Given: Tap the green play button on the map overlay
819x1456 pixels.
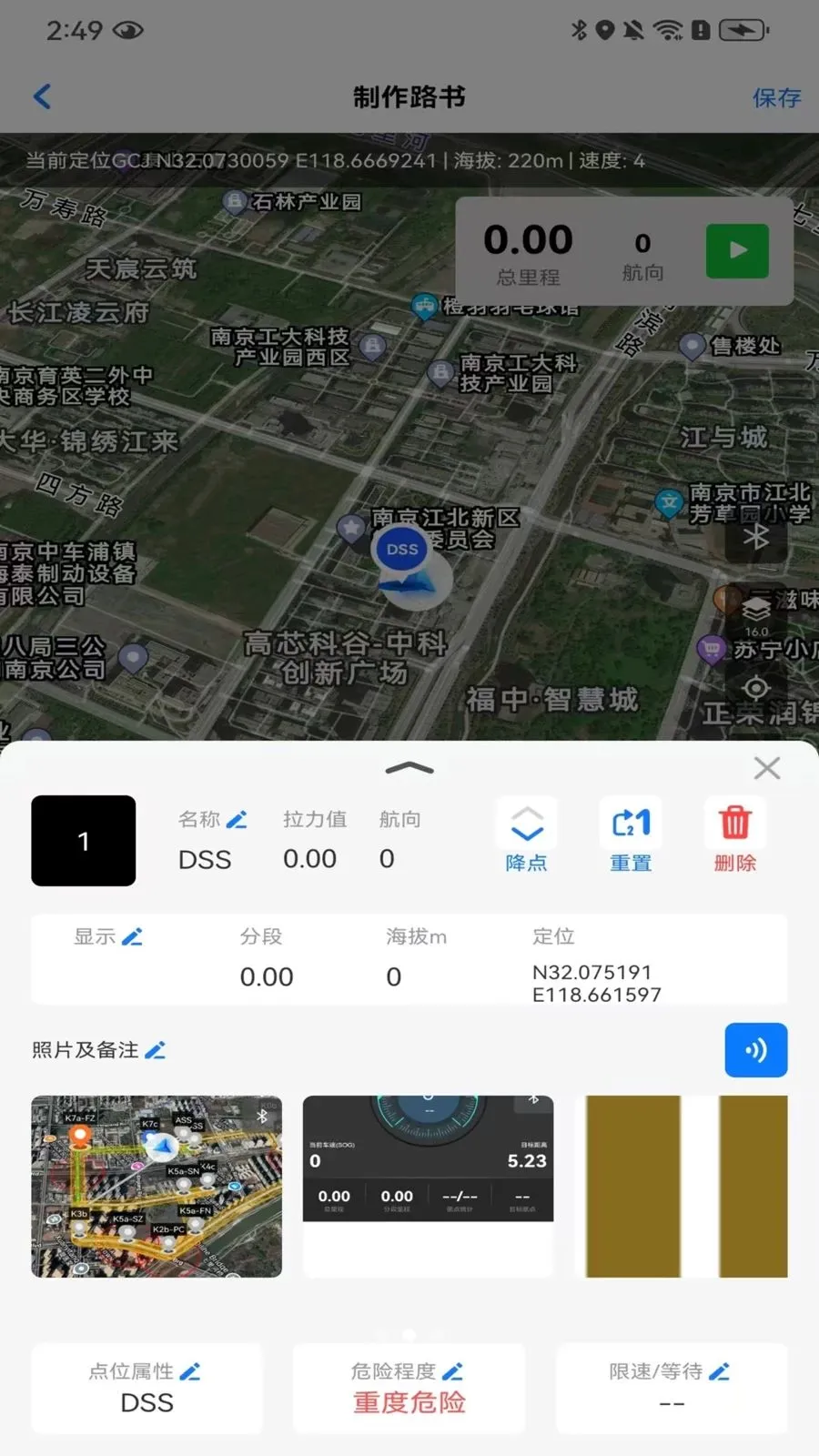Looking at the screenshot, I should 737,250.
